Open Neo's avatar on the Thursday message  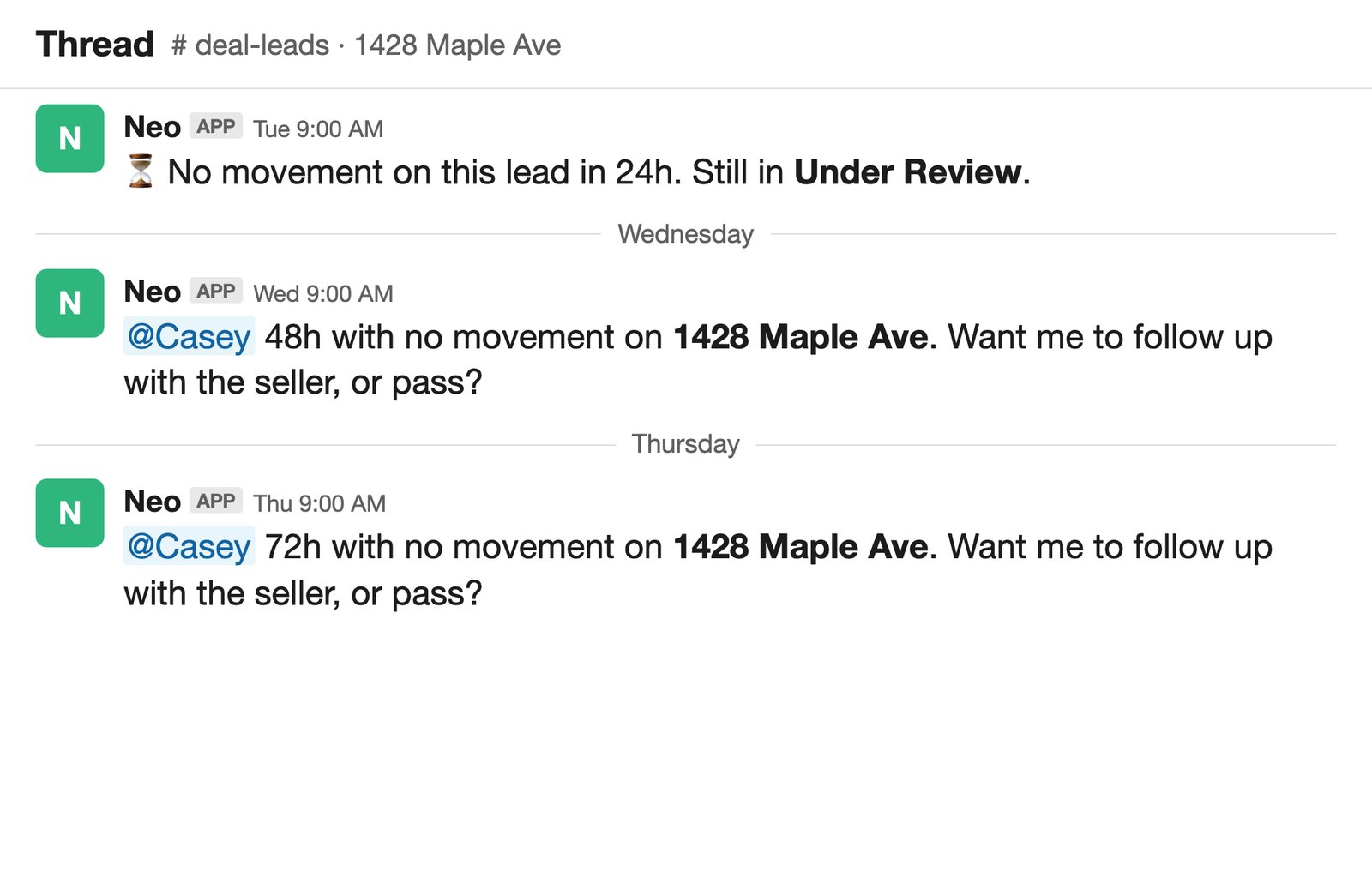[69, 513]
